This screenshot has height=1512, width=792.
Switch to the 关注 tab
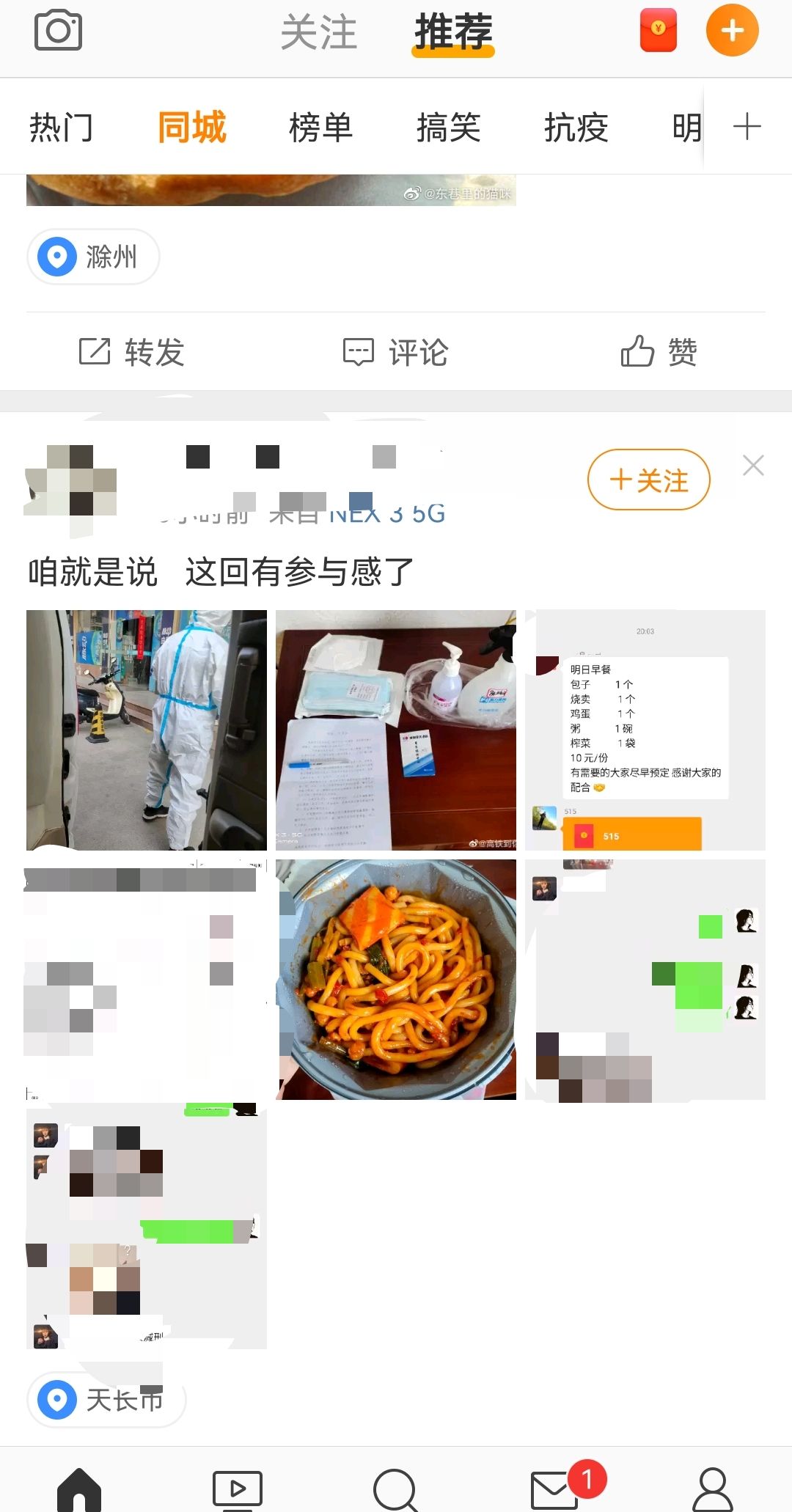pyautogui.click(x=318, y=33)
